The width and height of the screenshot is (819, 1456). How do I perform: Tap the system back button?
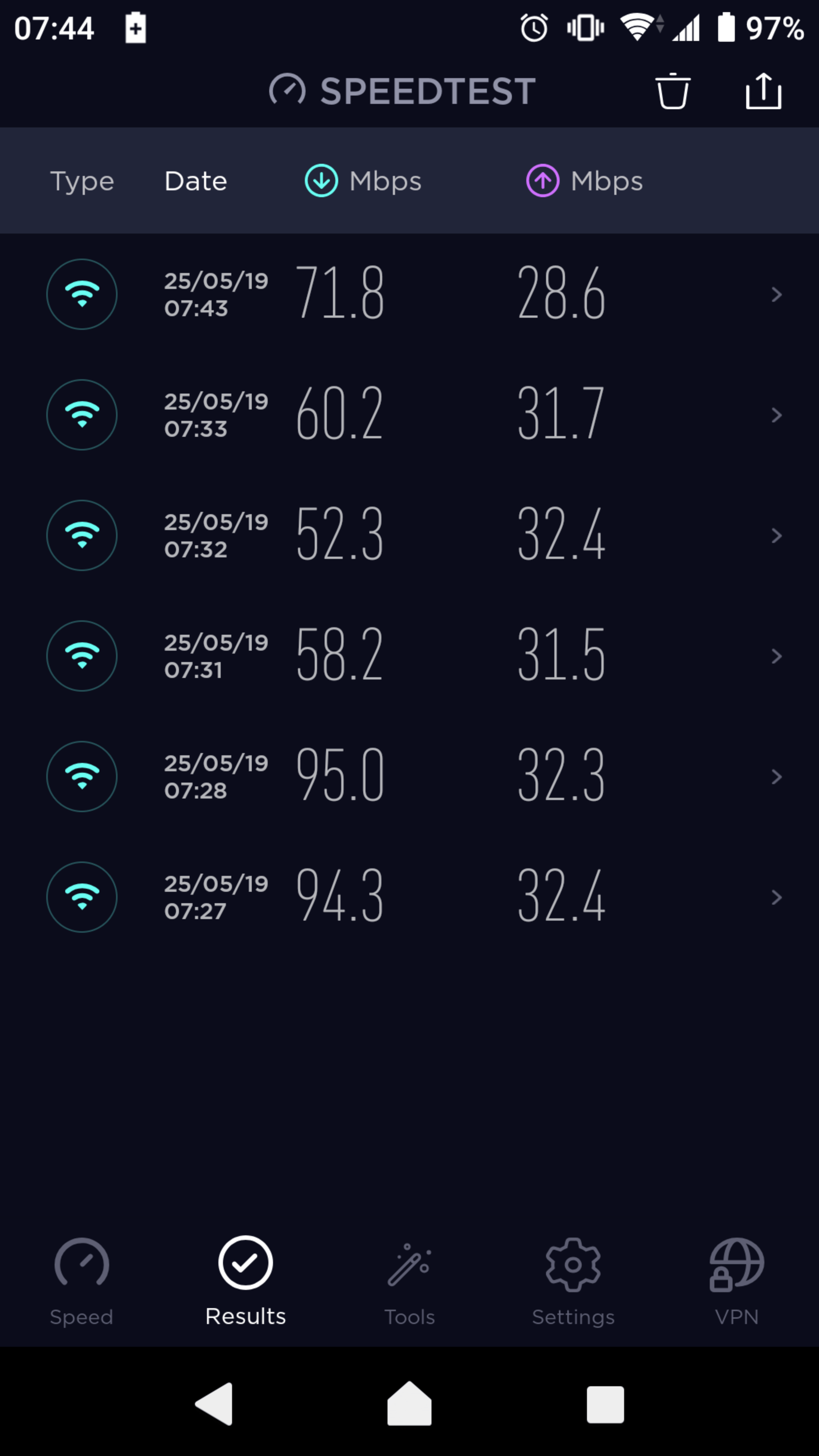(x=214, y=1404)
